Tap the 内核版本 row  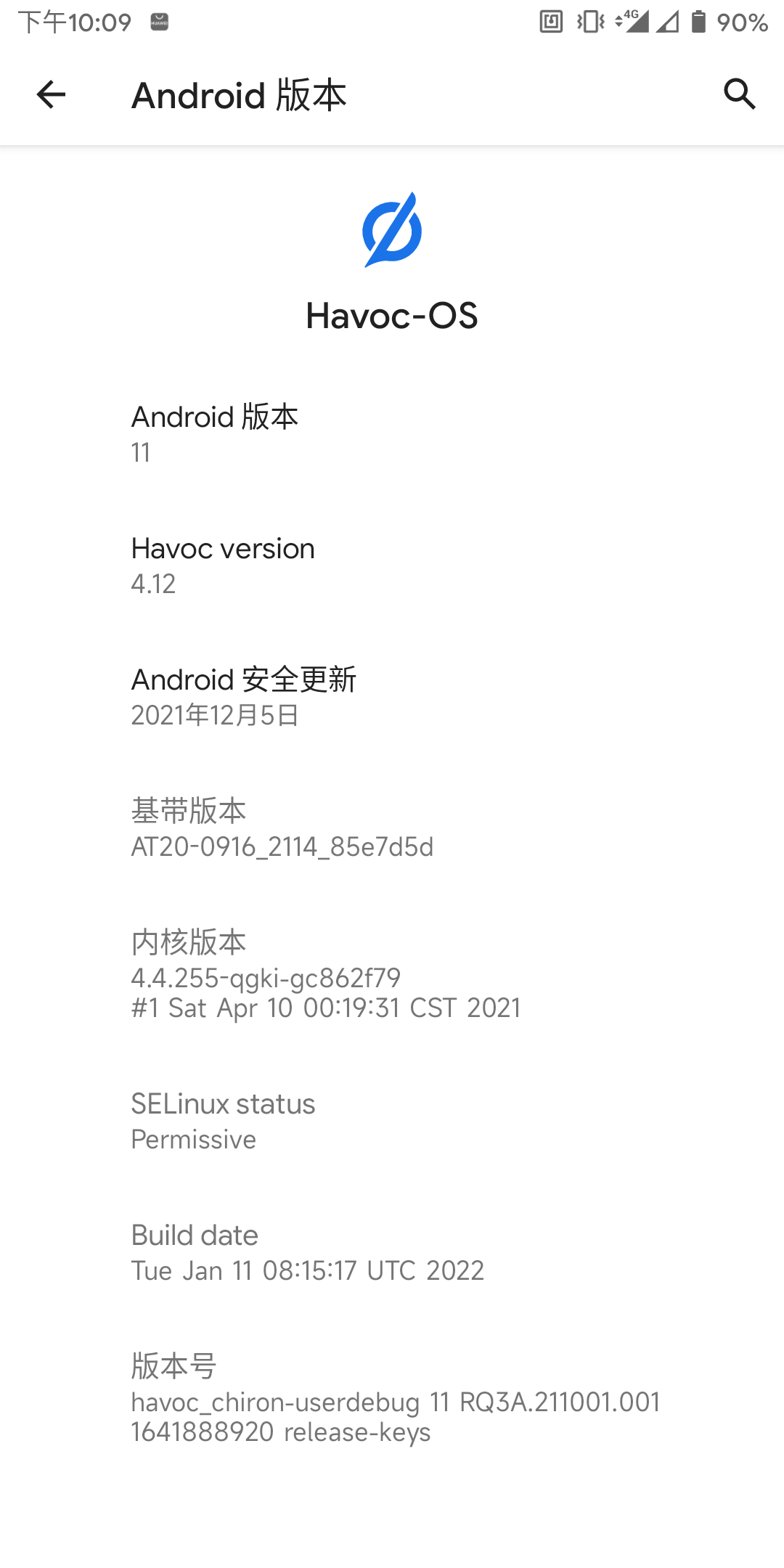pos(392,975)
